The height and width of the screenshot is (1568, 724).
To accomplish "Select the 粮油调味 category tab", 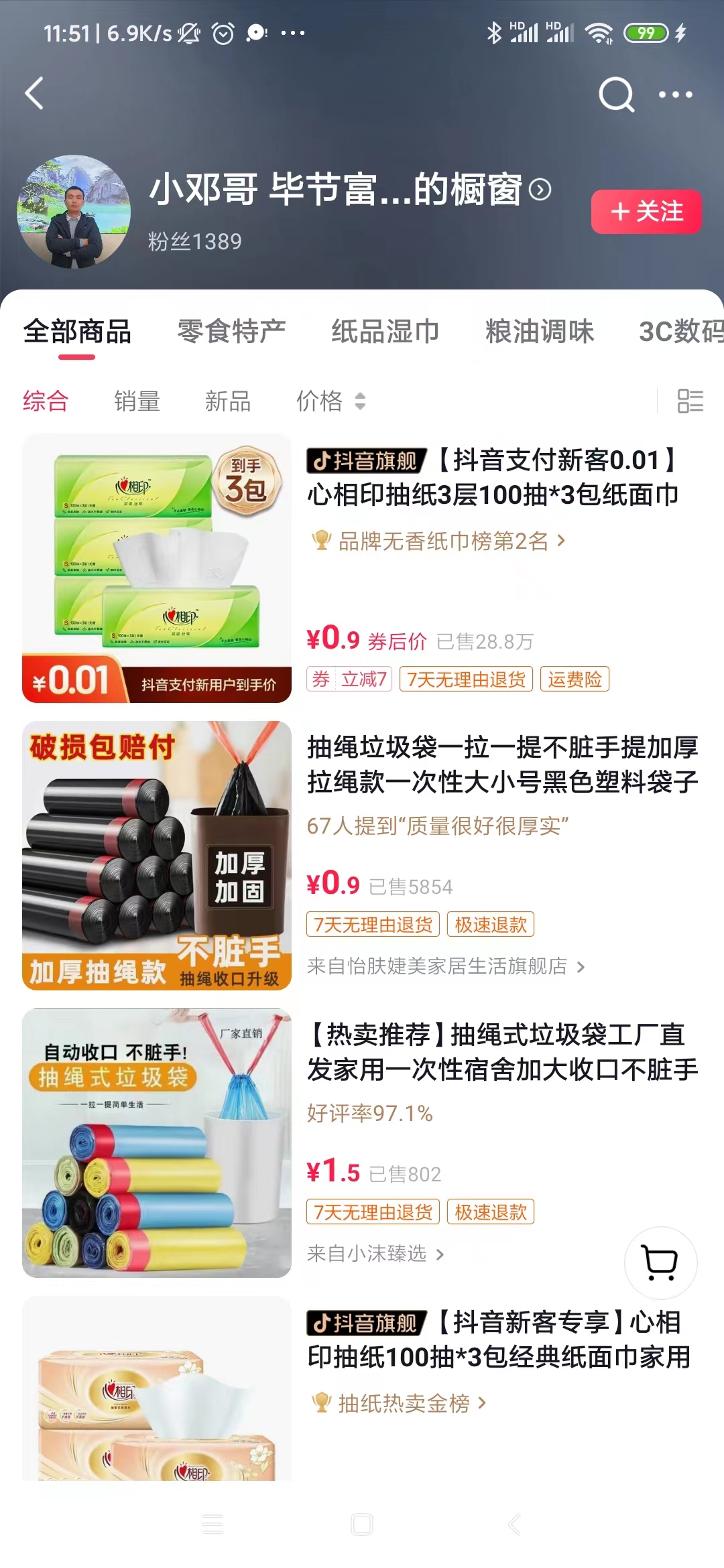I will pyautogui.click(x=540, y=332).
